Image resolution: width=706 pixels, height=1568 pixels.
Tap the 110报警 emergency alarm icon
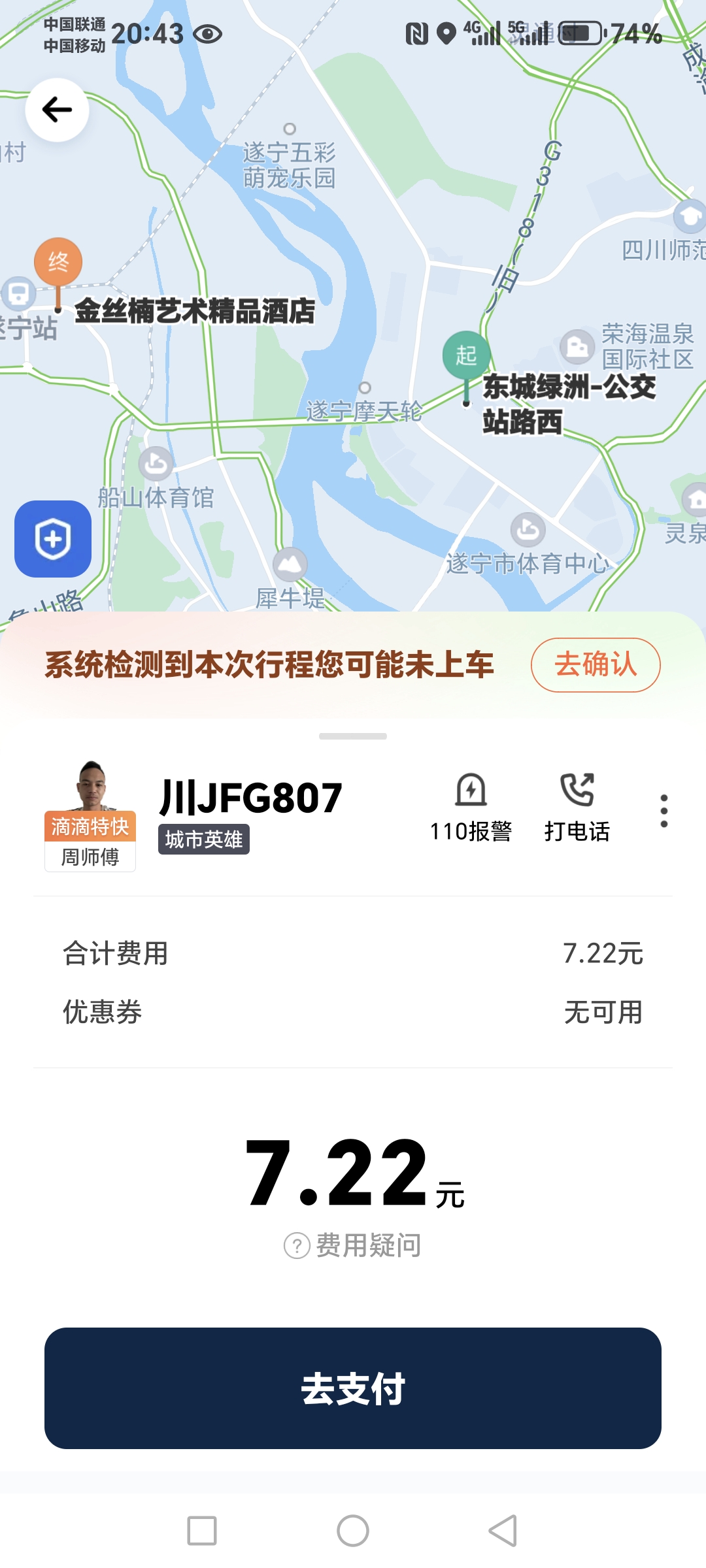(471, 808)
